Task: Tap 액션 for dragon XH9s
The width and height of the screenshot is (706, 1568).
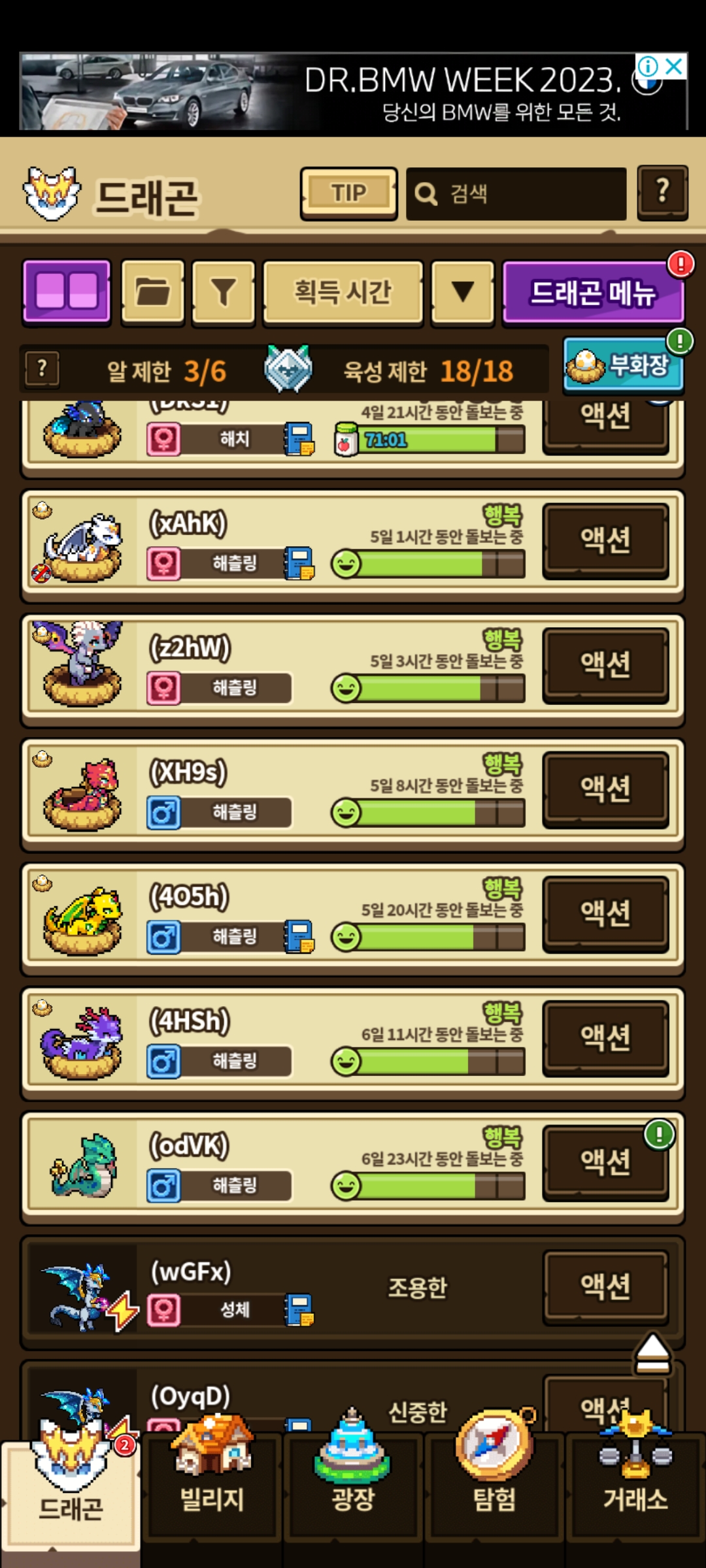Action: (x=606, y=789)
